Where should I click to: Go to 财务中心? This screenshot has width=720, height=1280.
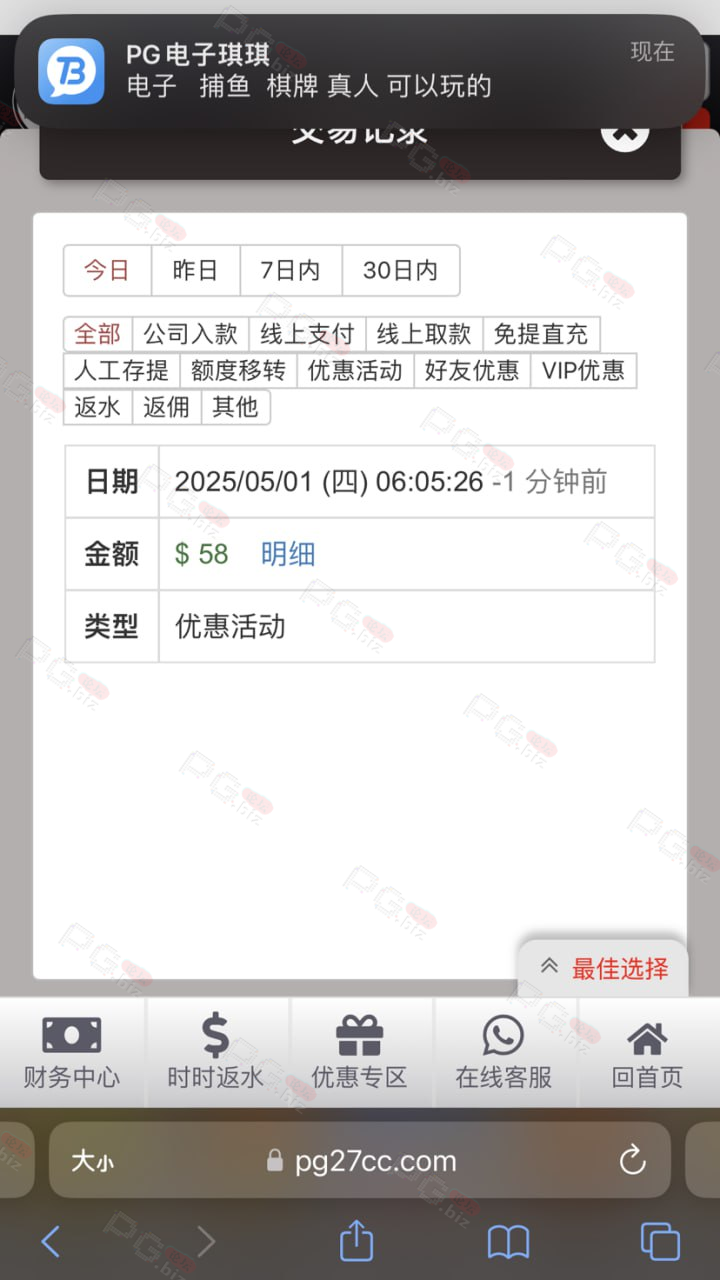72,1051
